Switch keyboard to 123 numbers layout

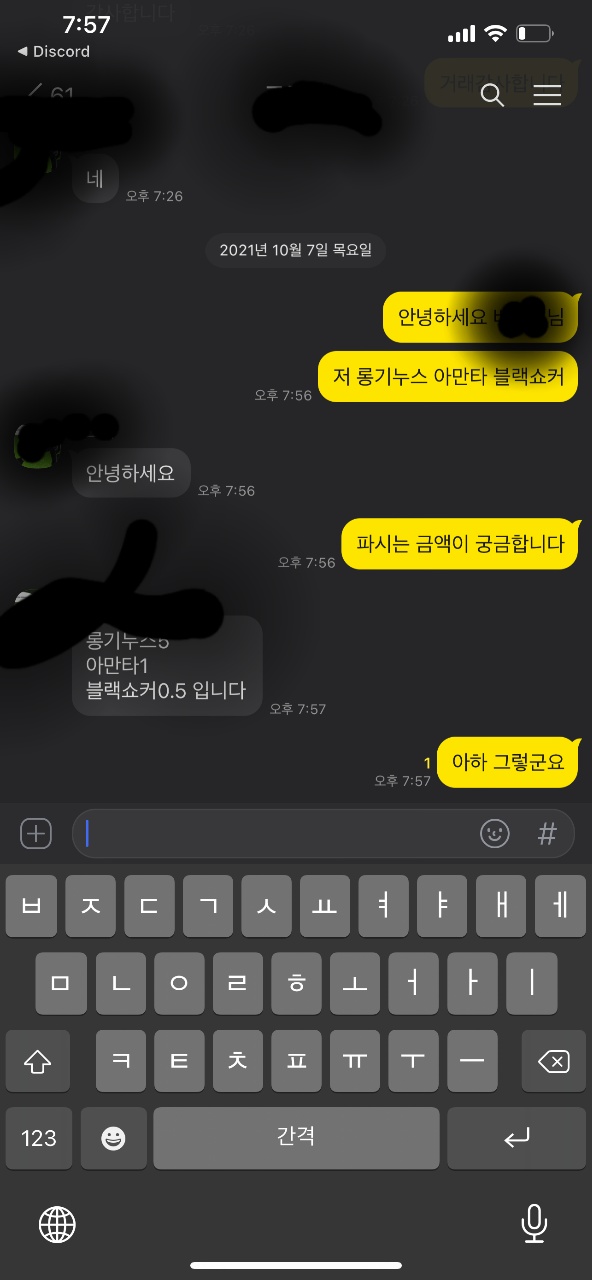(x=38, y=1138)
